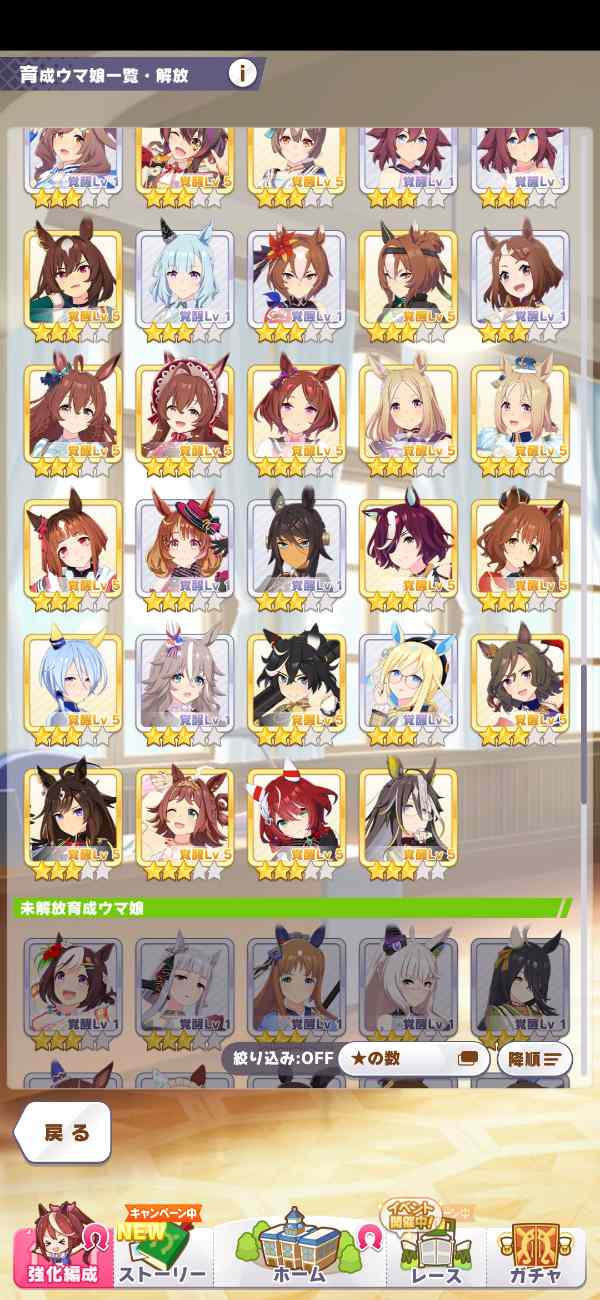Select the light-blue-haired character with black ears
The image size is (600, 1300).
click(x=185, y=280)
